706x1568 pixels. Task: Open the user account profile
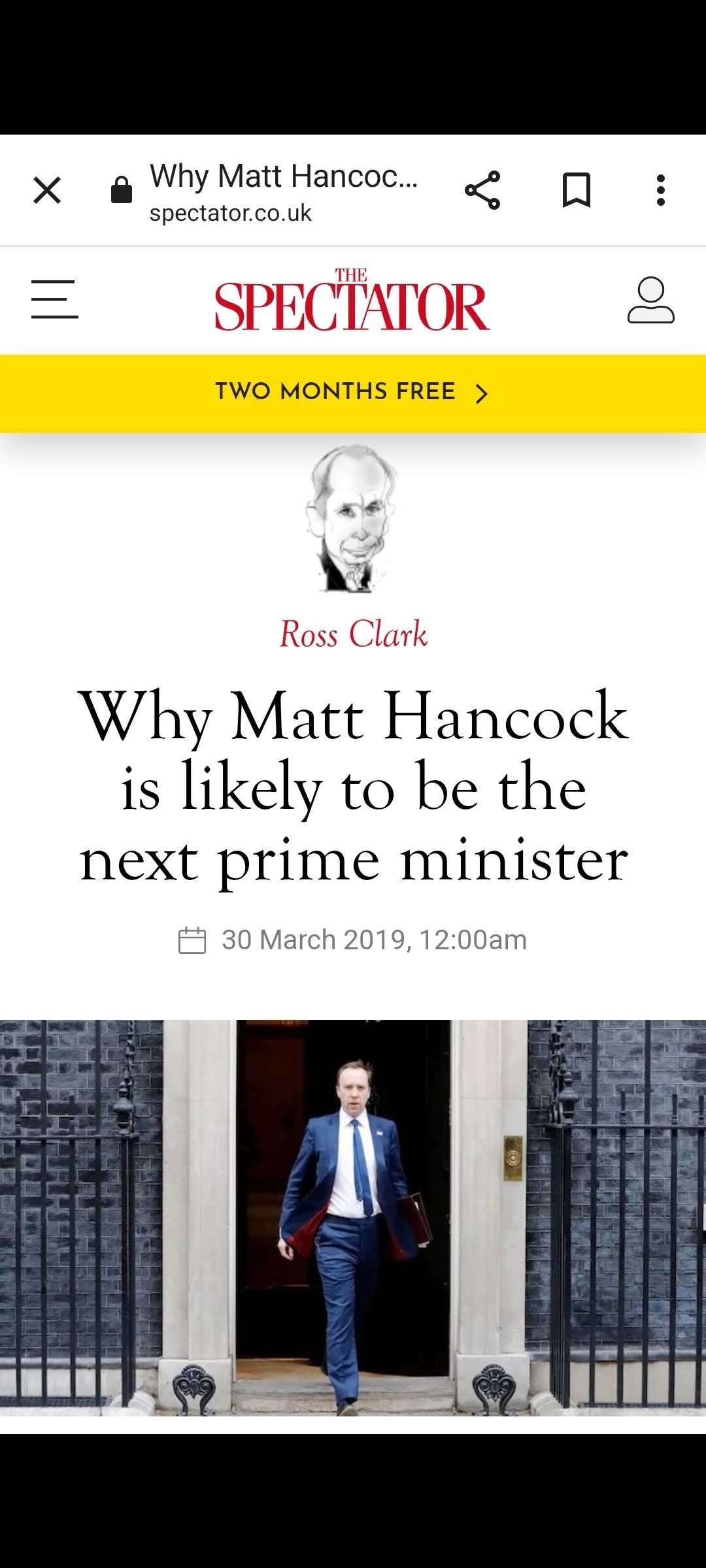pyautogui.click(x=650, y=301)
